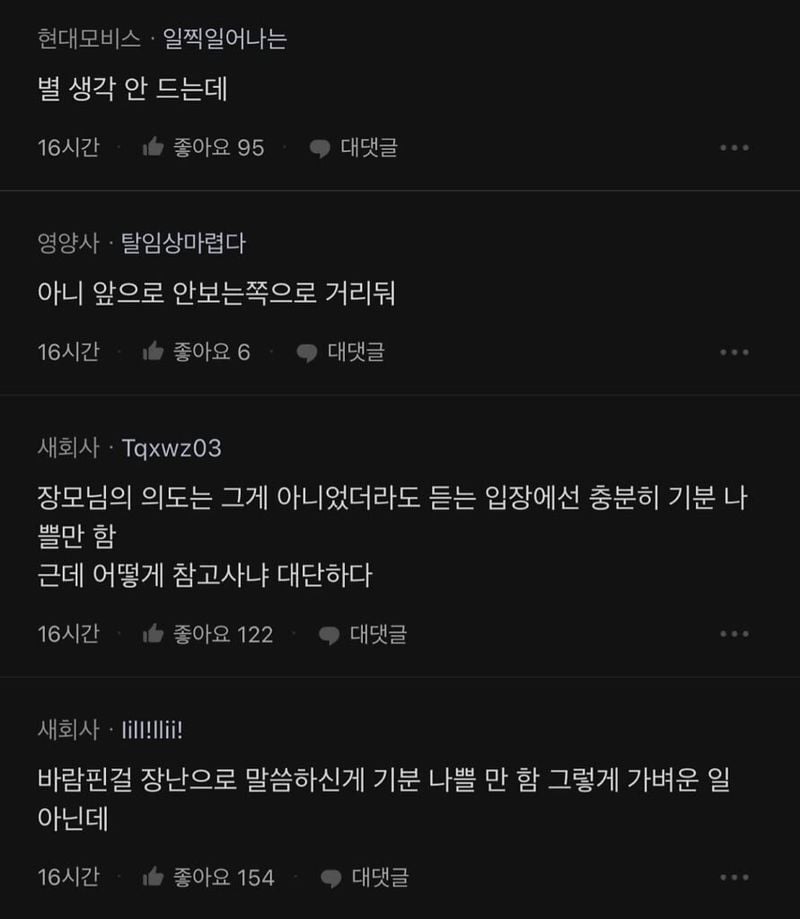Tap the thumbs-up icon showing 154 likes
Screen dimensions: 800x919
point(155,877)
